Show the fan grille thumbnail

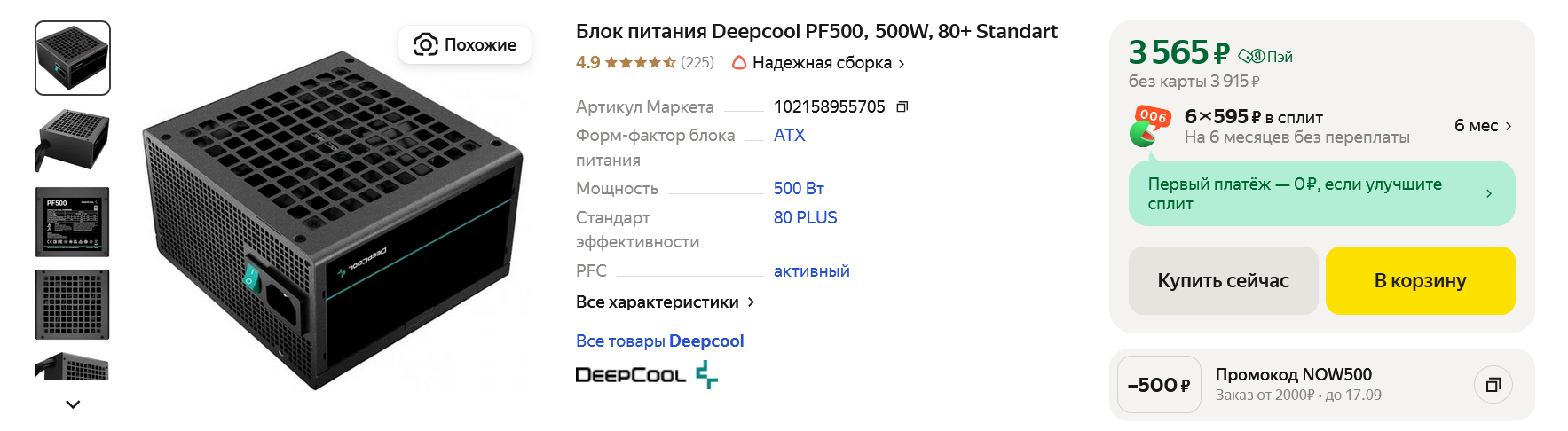(x=73, y=304)
